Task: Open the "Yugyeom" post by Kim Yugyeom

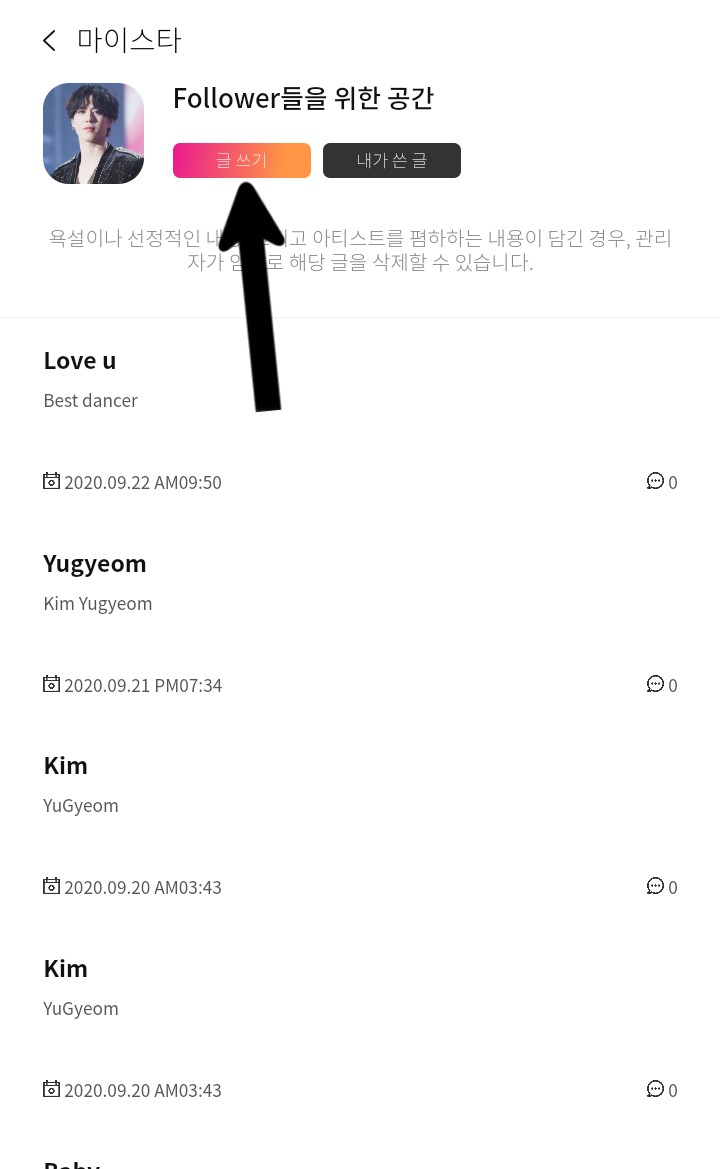Action: click(95, 564)
